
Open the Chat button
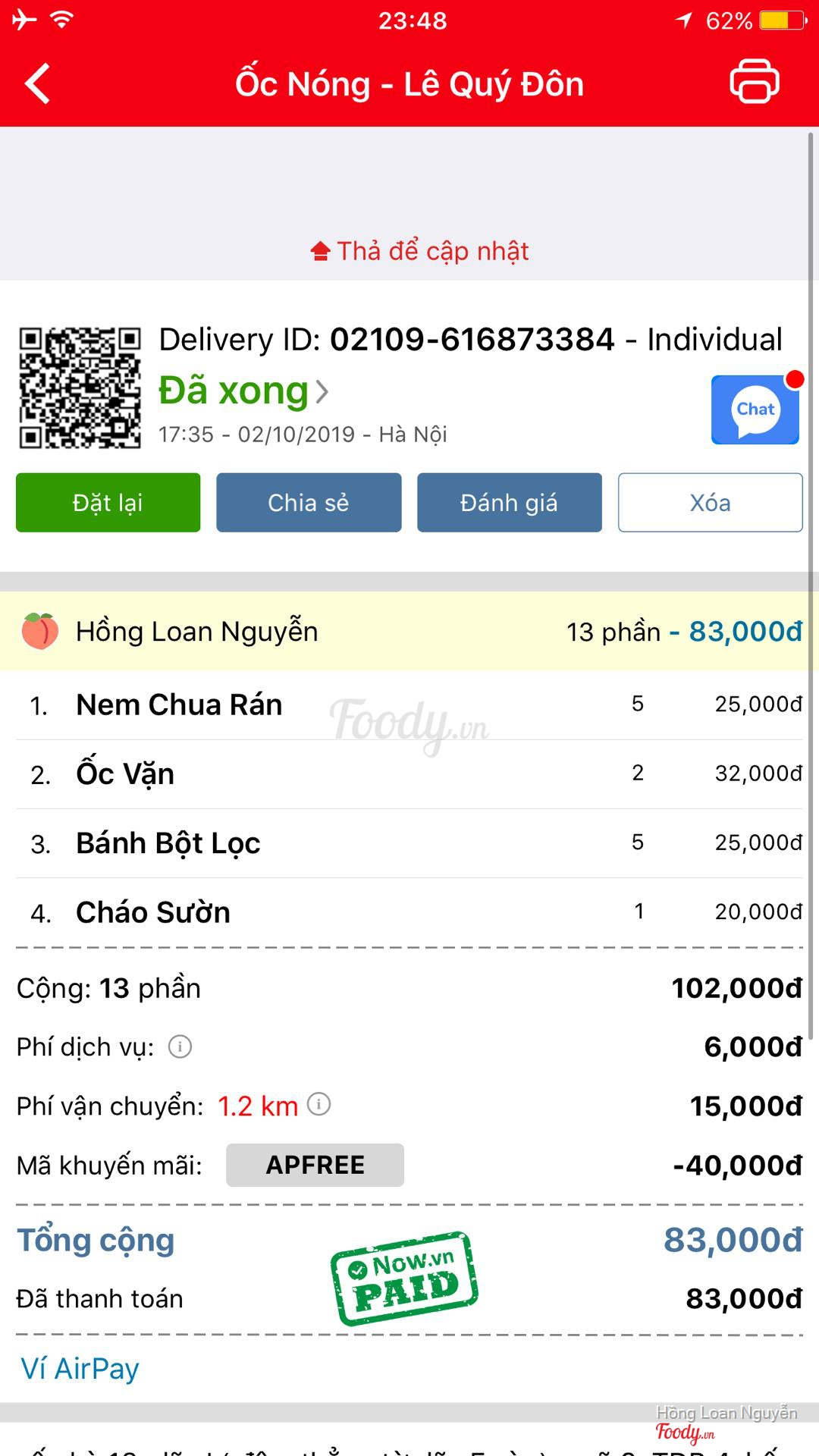755,409
